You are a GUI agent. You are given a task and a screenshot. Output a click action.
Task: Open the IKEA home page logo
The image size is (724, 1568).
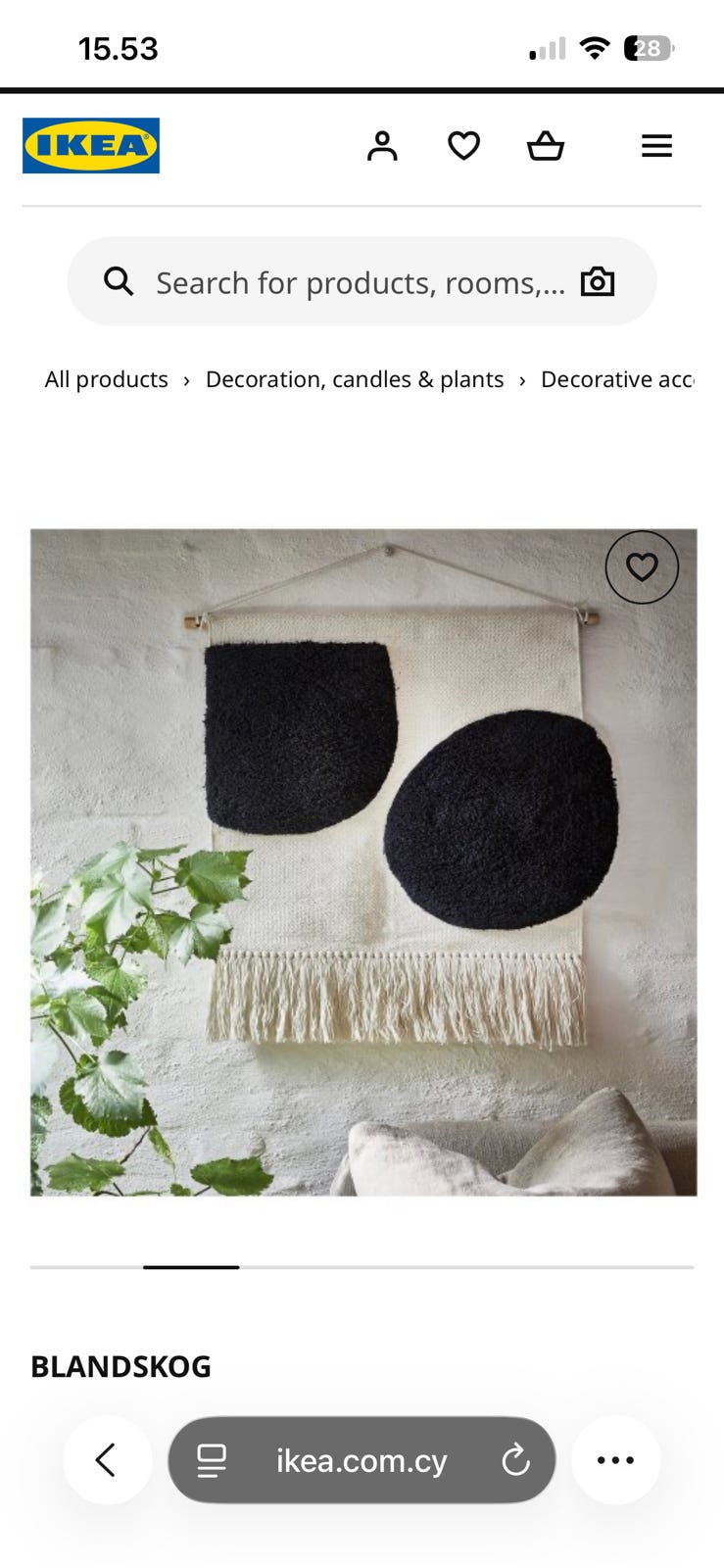point(91,146)
